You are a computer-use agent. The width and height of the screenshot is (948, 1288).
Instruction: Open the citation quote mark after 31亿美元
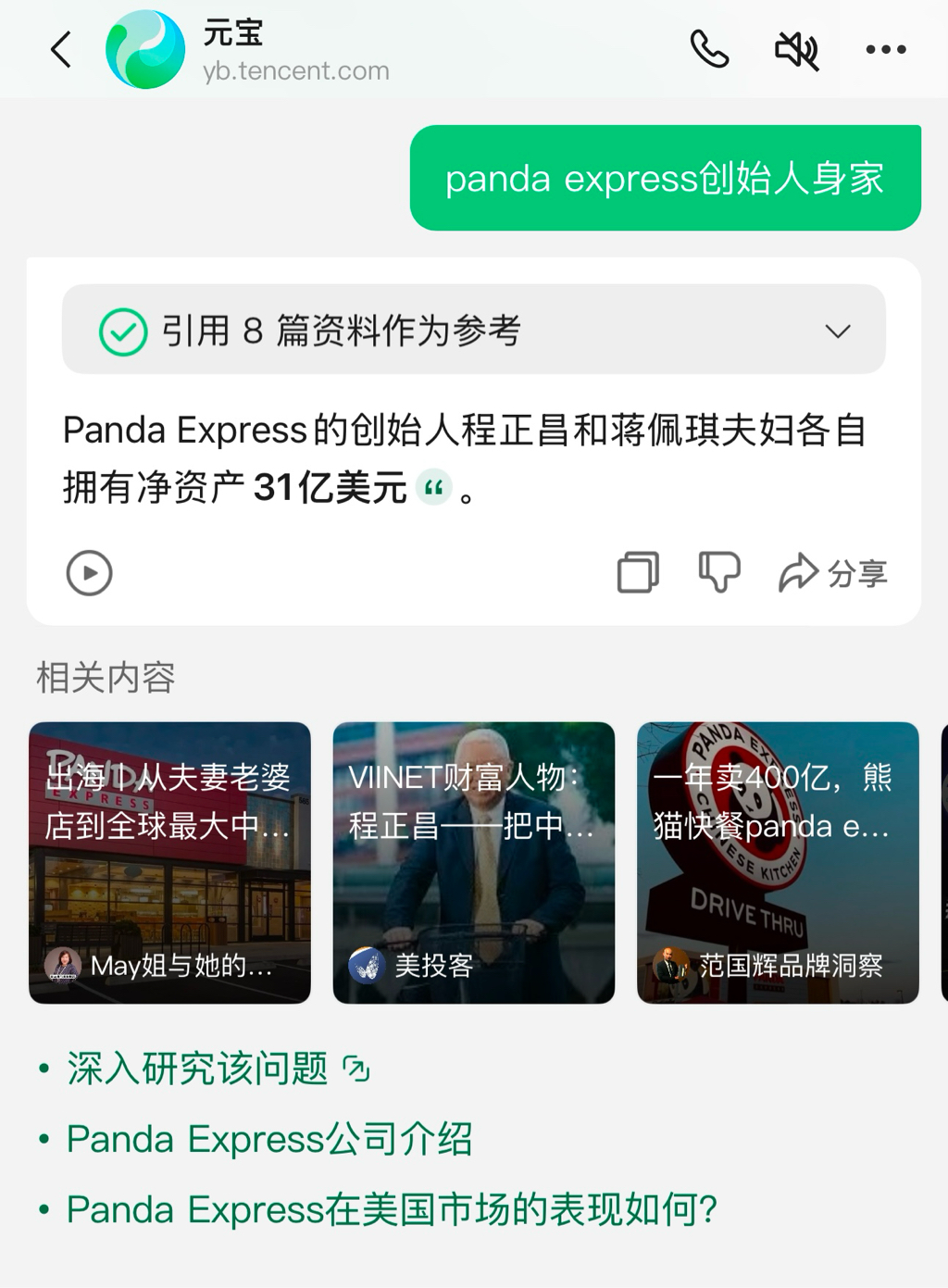[x=433, y=487]
